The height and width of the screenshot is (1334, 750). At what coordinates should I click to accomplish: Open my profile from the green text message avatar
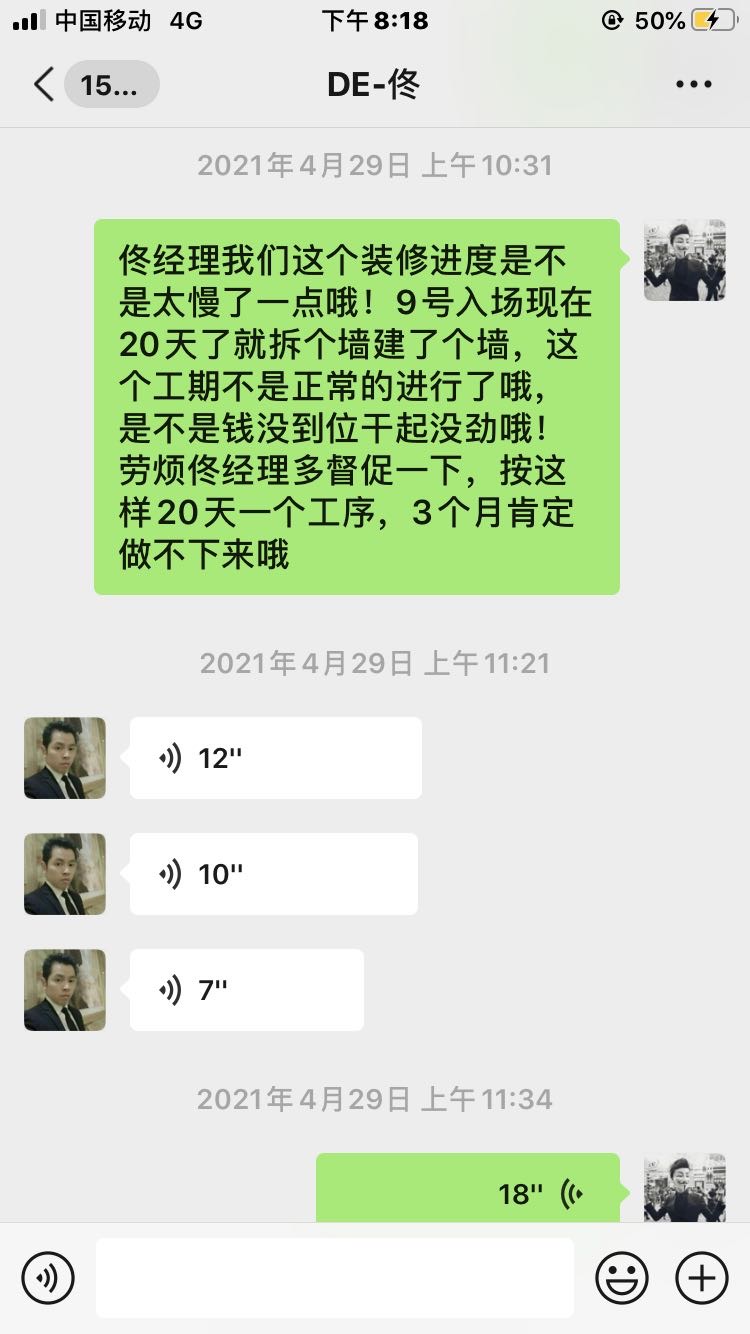(684, 261)
